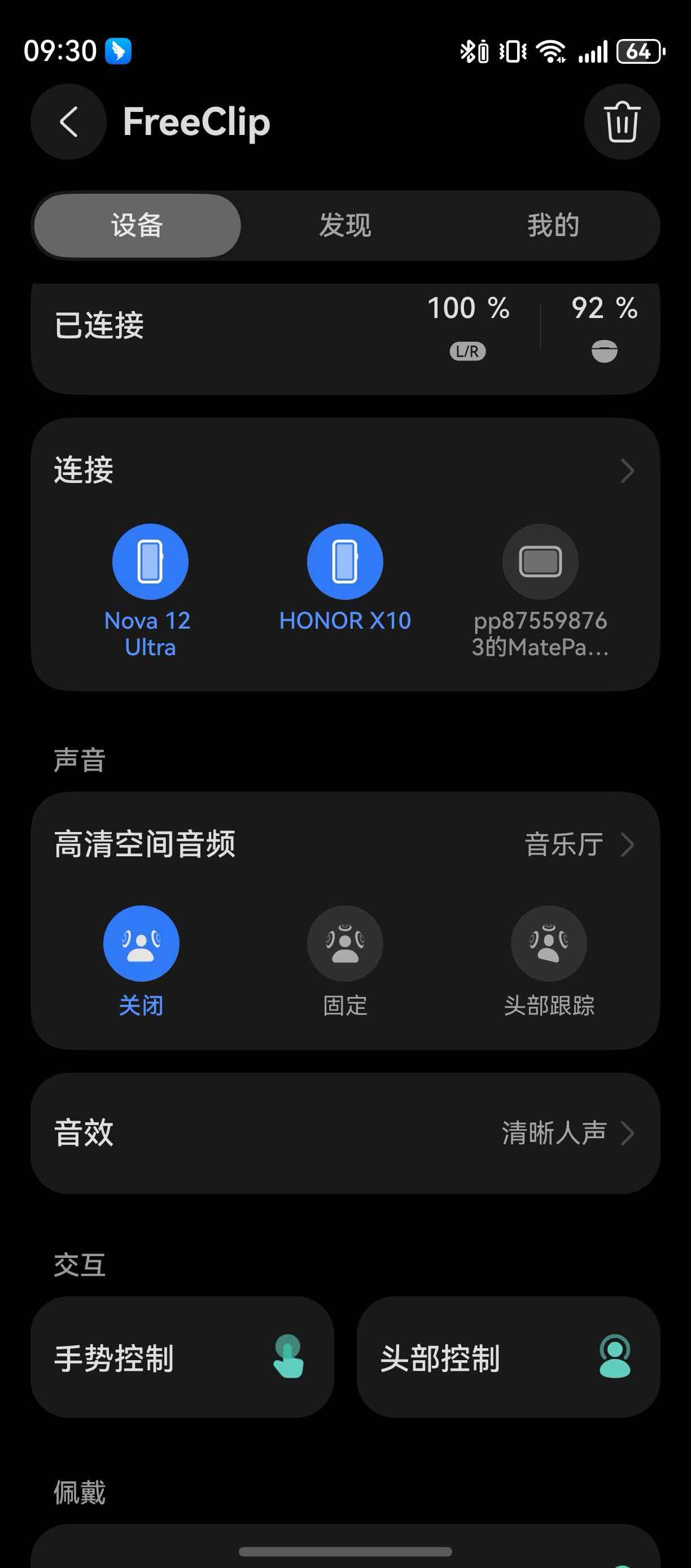Open 手势控制 settings
691x1568 pixels.
tap(182, 1357)
